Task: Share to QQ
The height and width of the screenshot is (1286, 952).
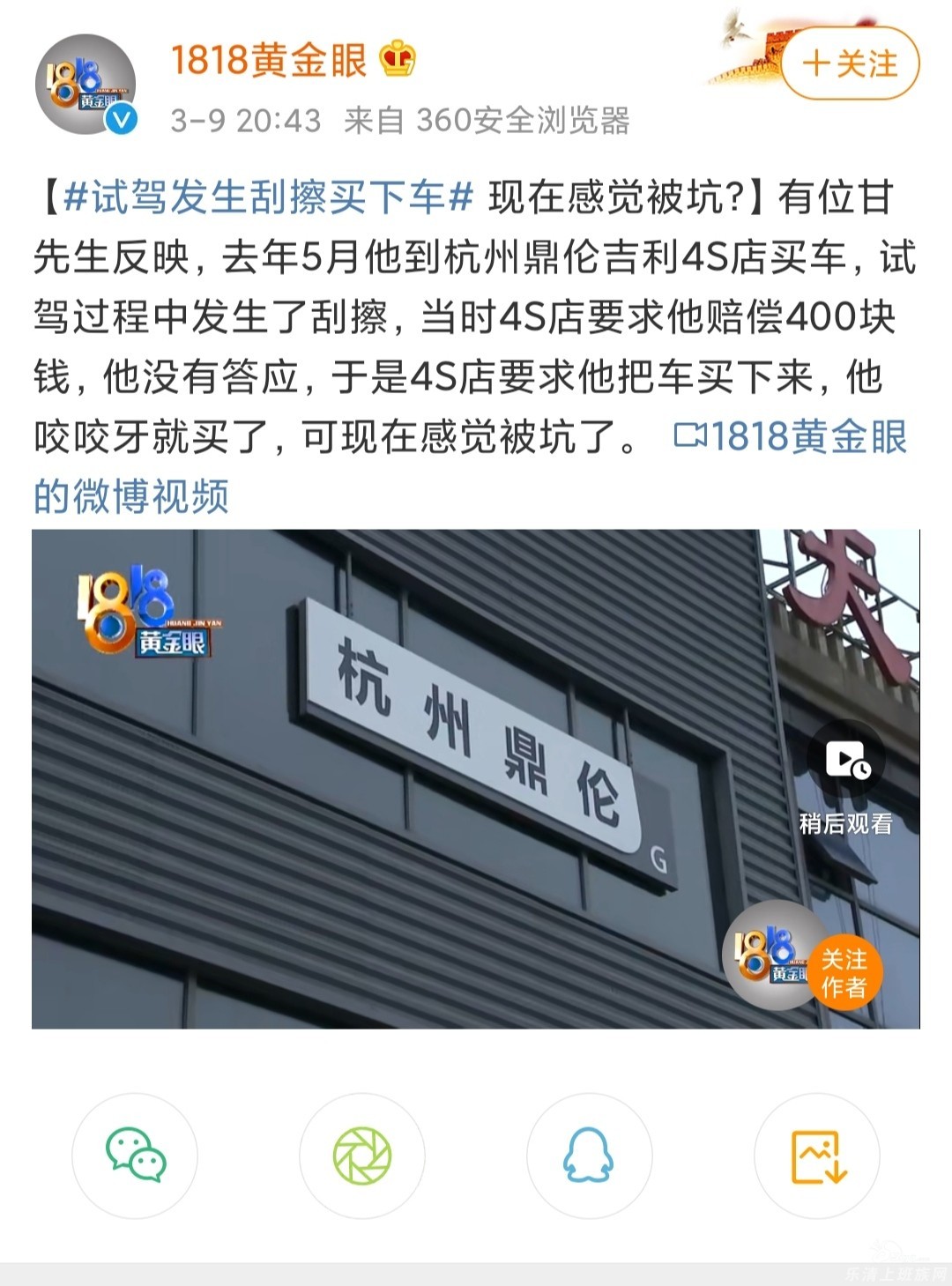Action: tap(589, 1156)
